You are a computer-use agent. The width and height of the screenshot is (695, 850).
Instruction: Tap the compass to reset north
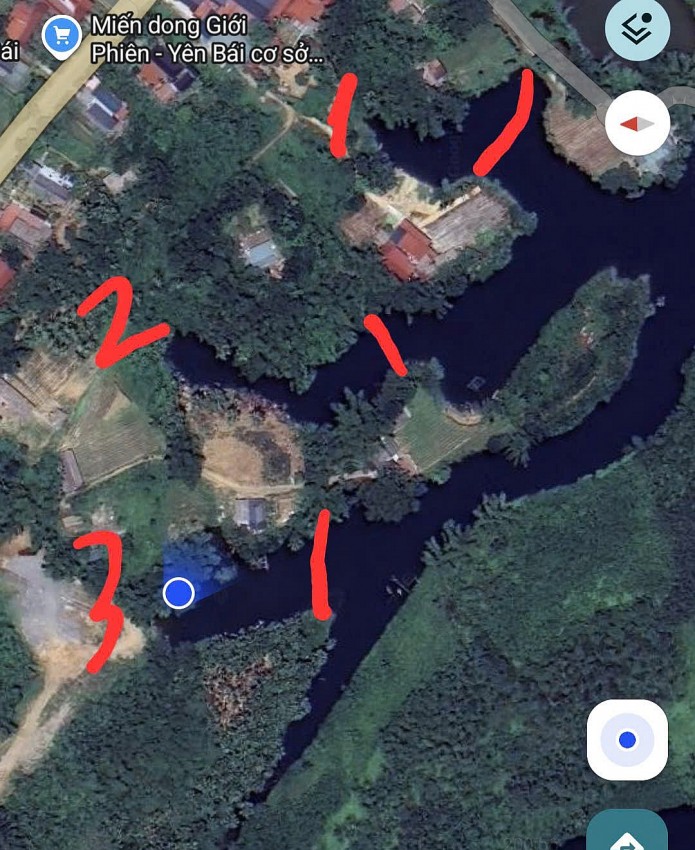pyautogui.click(x=637, y=122)
